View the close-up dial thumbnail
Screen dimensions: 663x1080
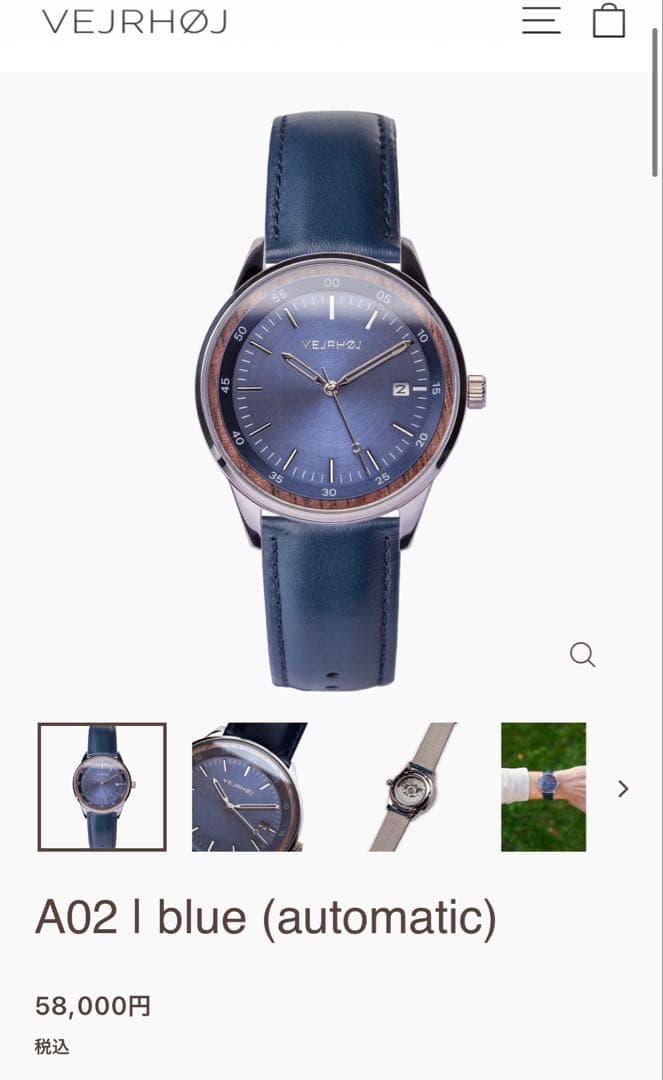click(x=249, y=787)
